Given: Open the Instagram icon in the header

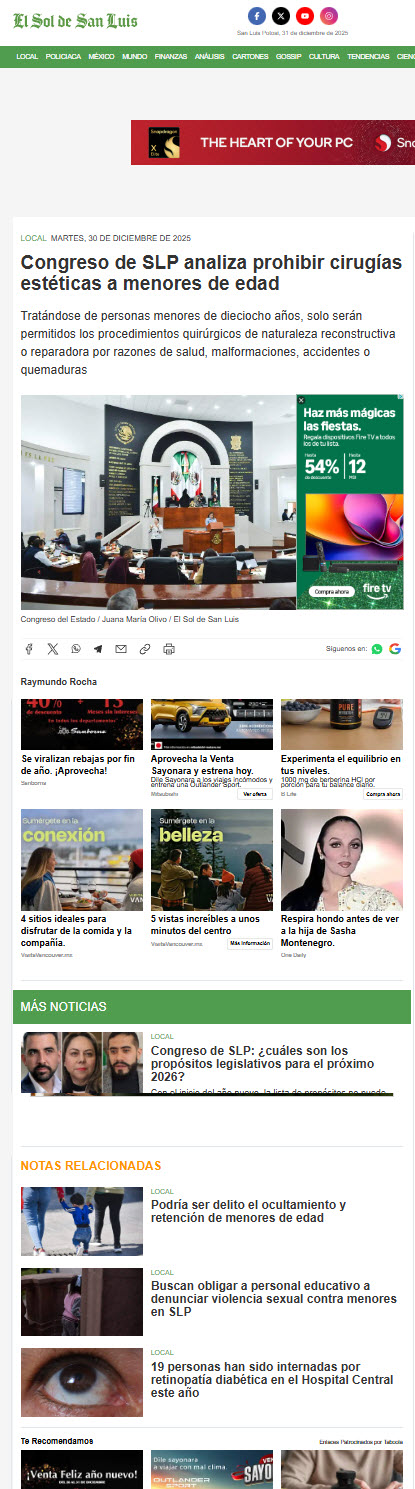Looking at the screenshot, I should pyautogui.click(x=329, y=16).
